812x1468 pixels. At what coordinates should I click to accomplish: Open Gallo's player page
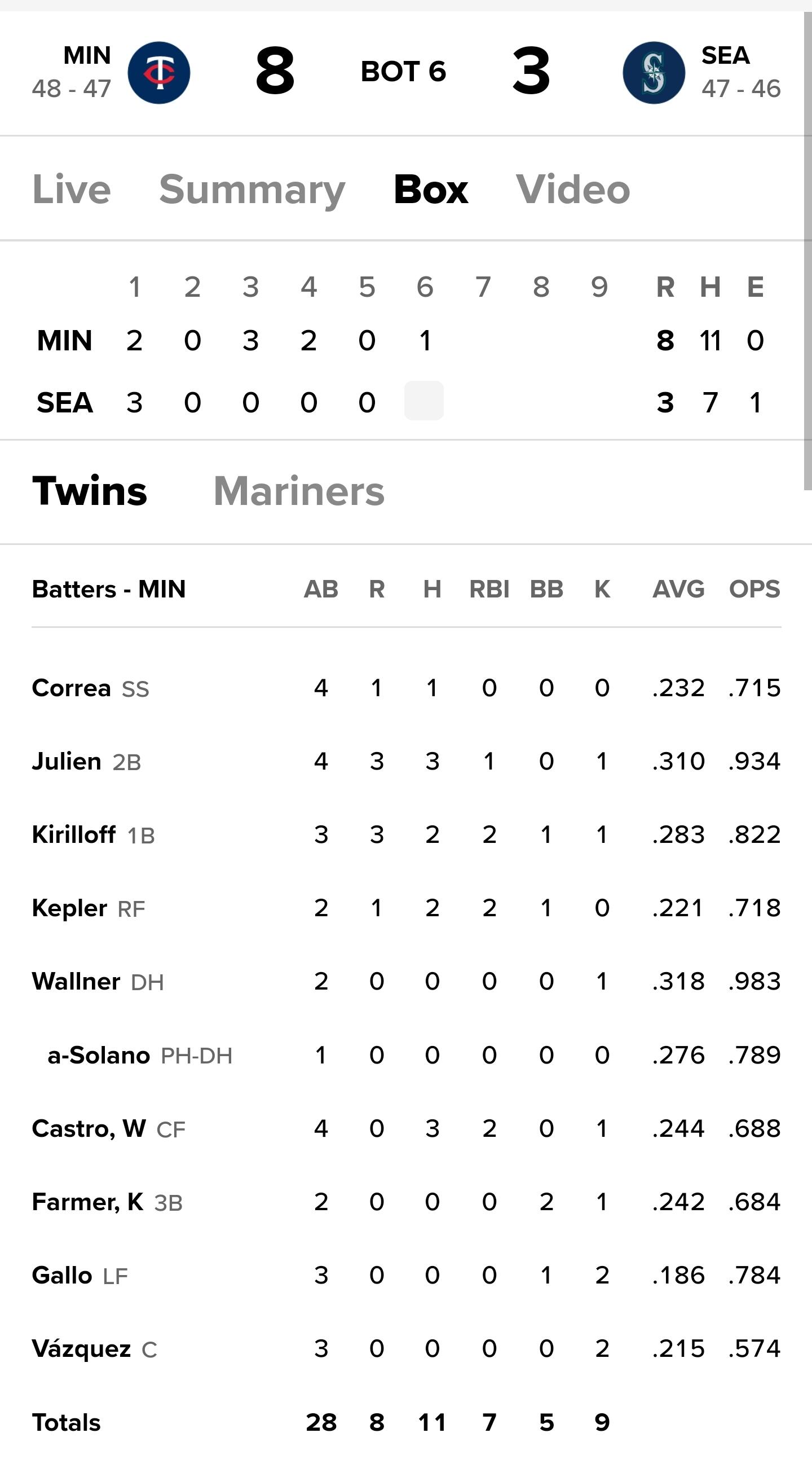62,1276
